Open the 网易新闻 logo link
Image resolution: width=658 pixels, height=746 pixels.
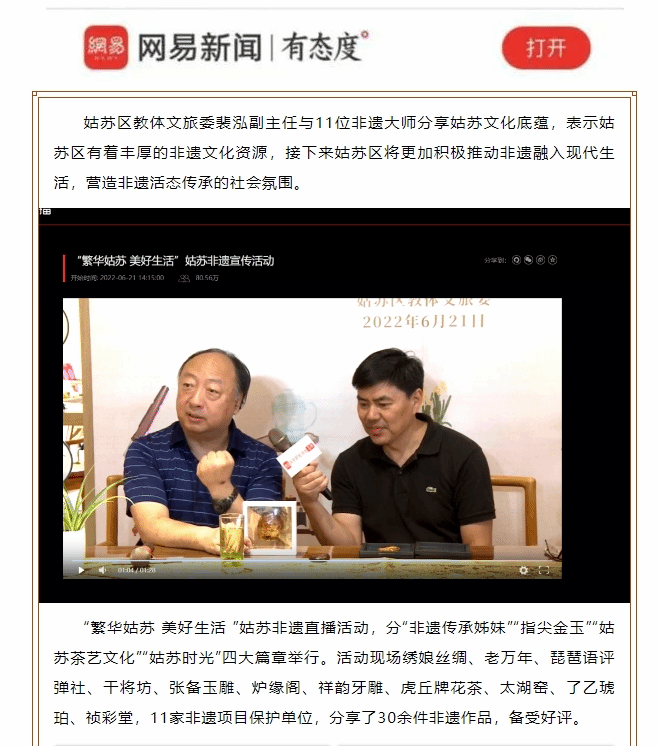coord(227,47)
